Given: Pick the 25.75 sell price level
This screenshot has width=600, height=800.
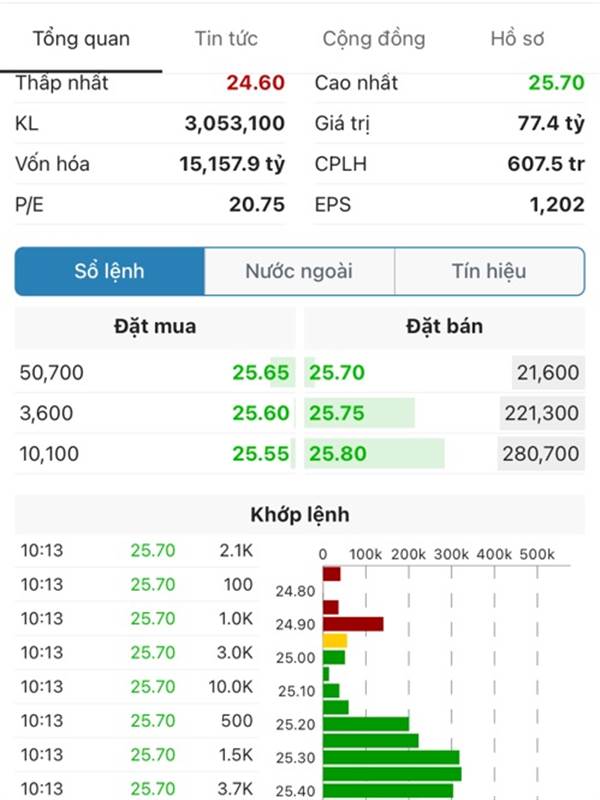Looking at the screenshot, I should click(337, 413).
